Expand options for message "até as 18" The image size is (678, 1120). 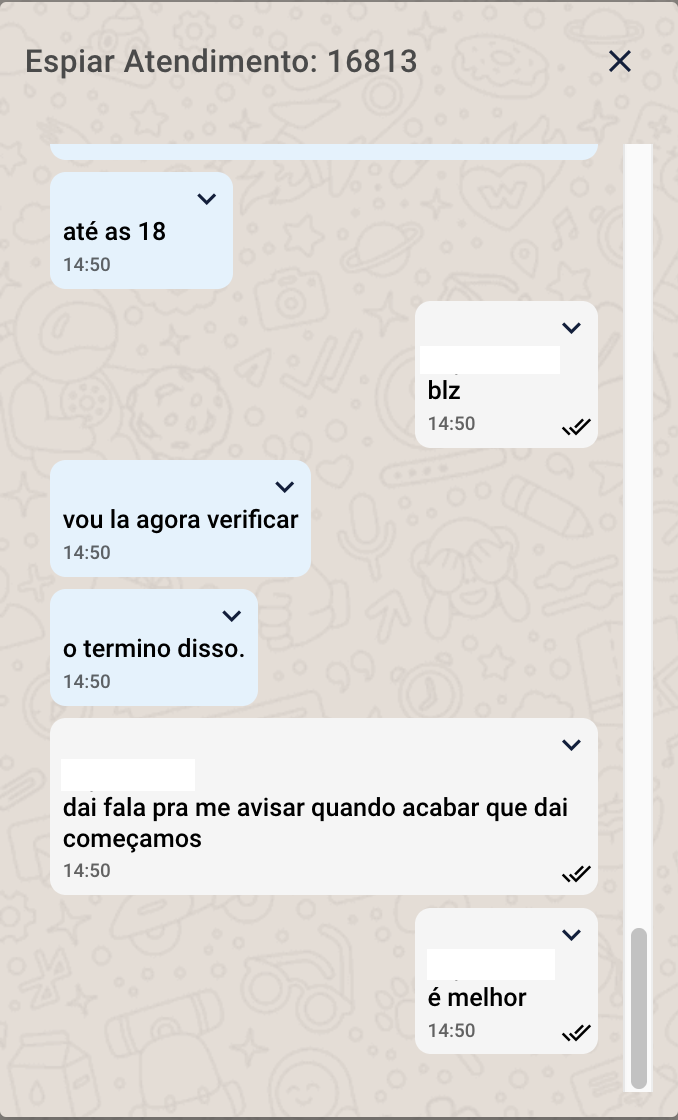207,199
